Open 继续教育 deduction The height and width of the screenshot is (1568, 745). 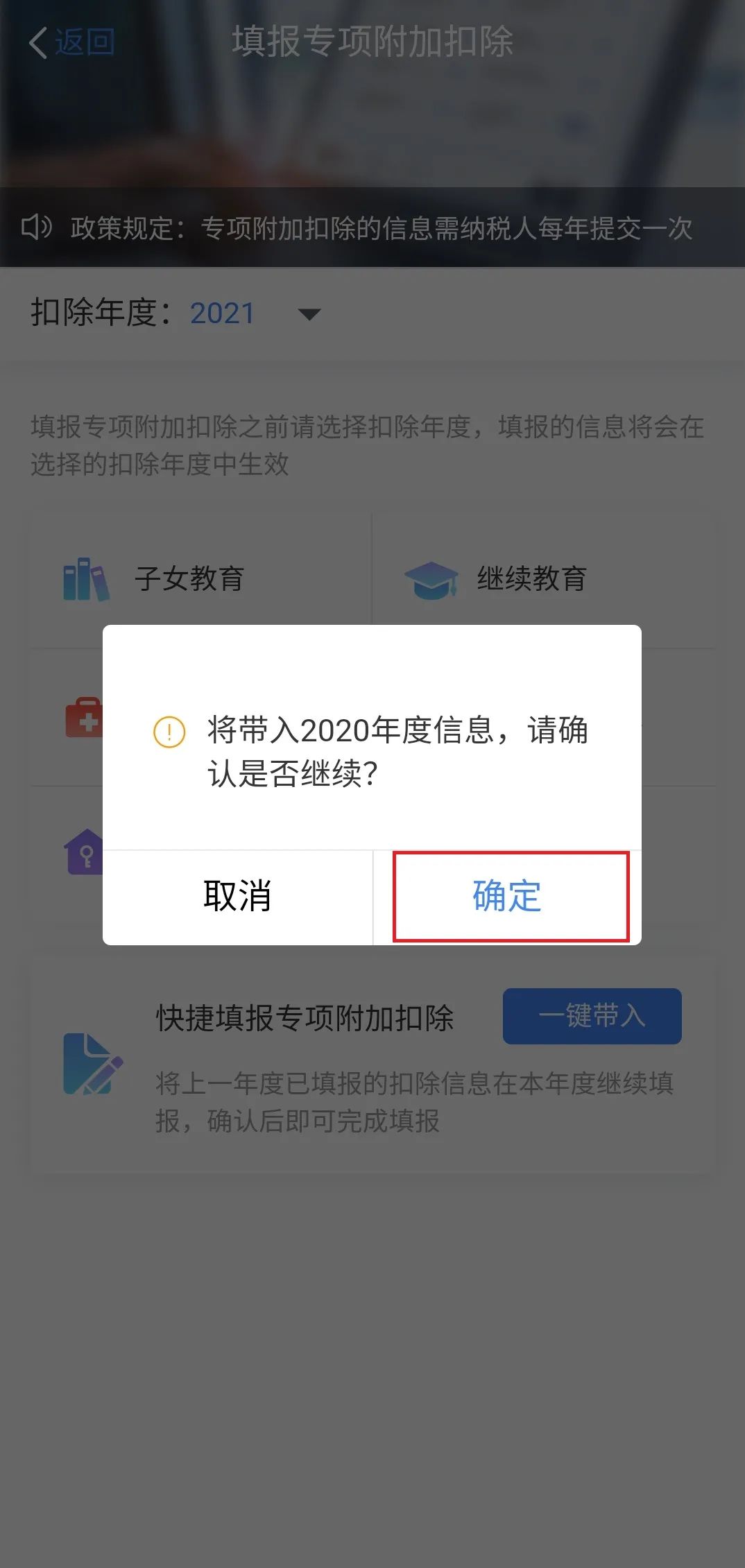[531, 578]
